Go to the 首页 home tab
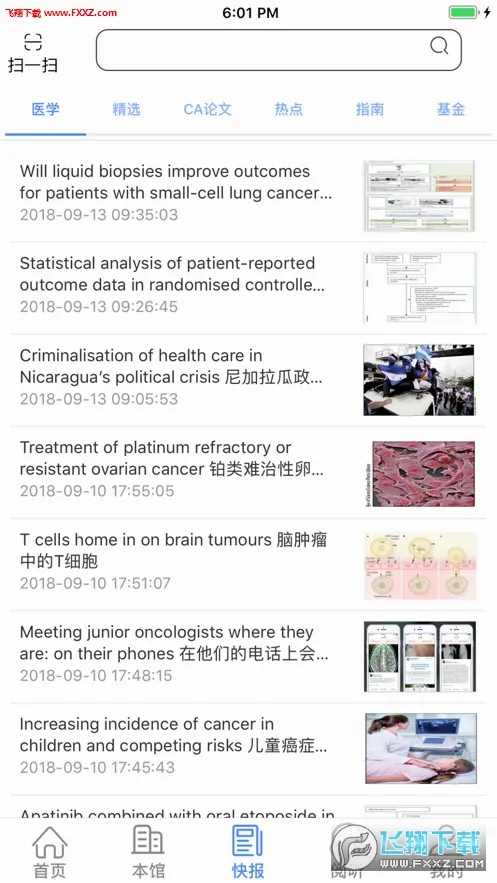 [50, 852]
